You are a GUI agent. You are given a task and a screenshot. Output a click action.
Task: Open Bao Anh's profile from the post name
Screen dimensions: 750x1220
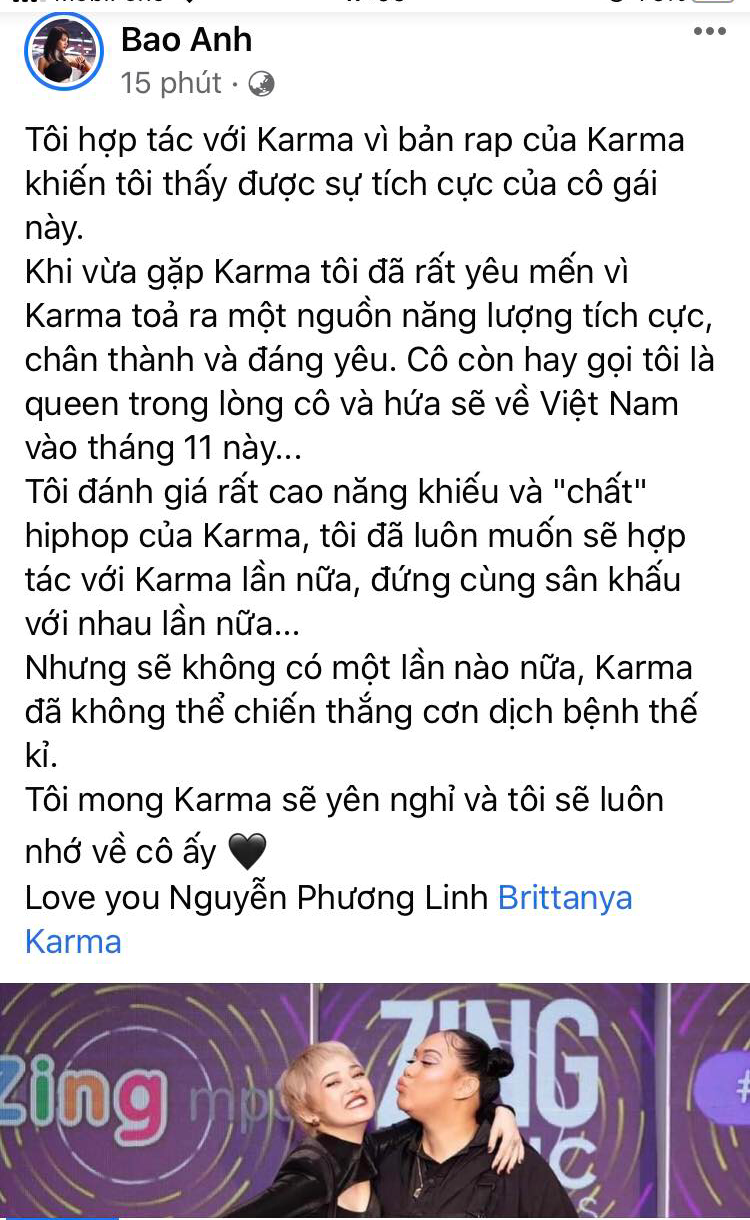coord(186,40)
